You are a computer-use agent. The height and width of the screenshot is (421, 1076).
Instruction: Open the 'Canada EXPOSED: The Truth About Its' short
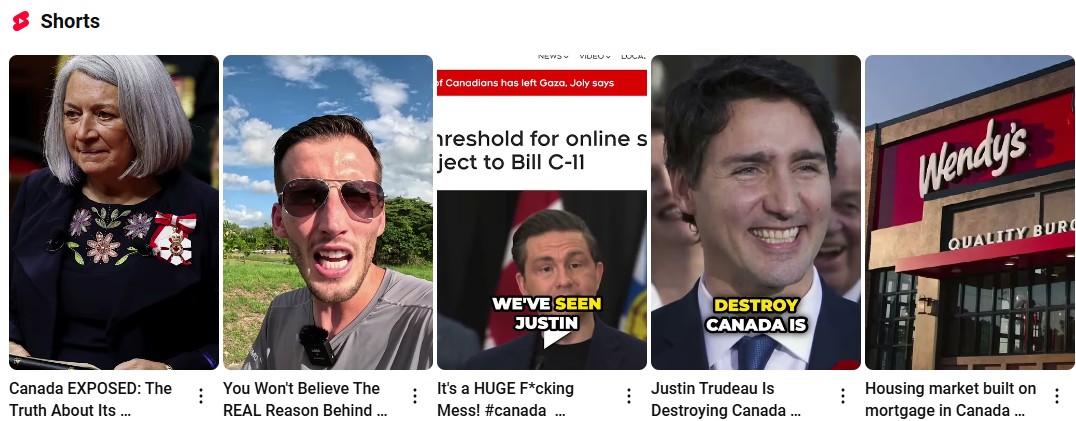coord(113,212)
